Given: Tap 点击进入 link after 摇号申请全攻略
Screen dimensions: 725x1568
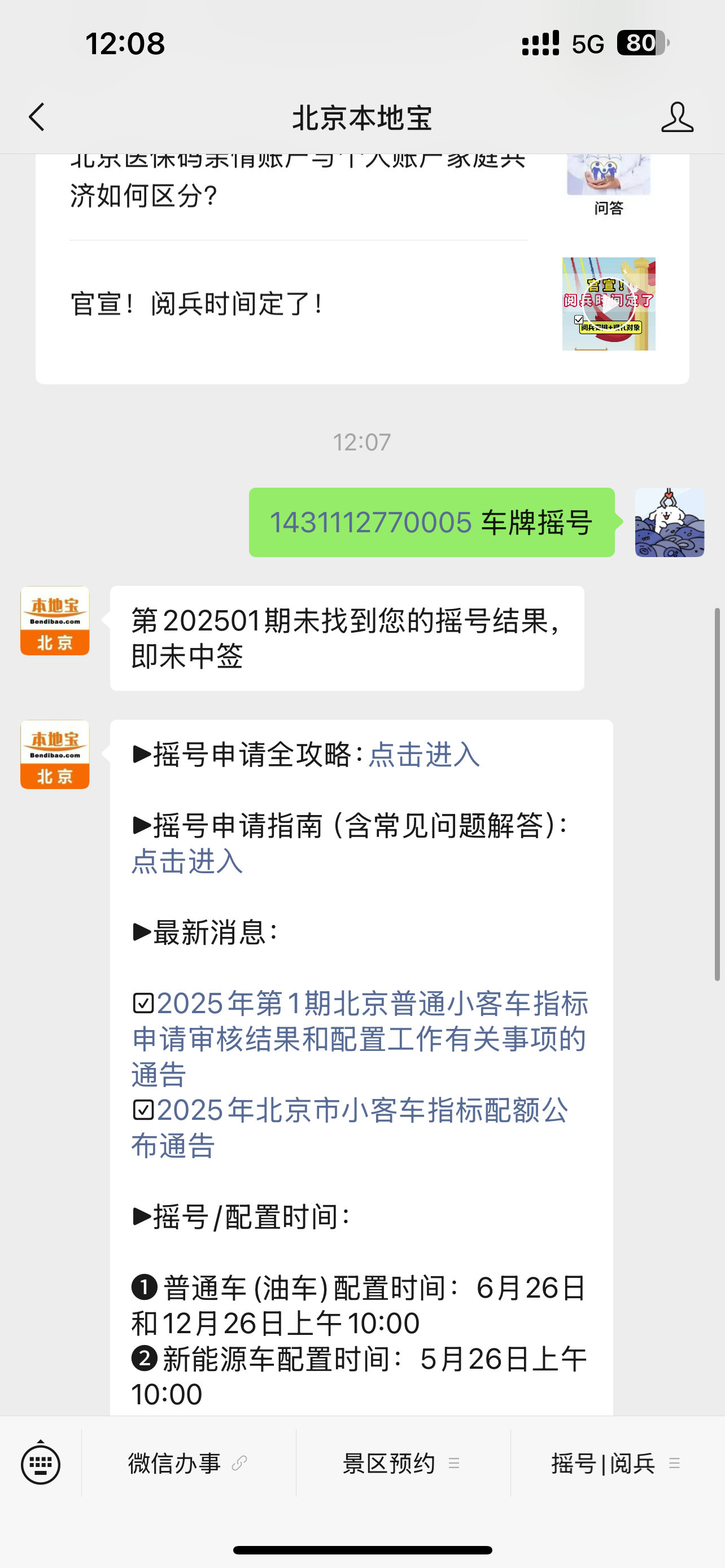Looking at the screenshot, I should pos(423,755).
